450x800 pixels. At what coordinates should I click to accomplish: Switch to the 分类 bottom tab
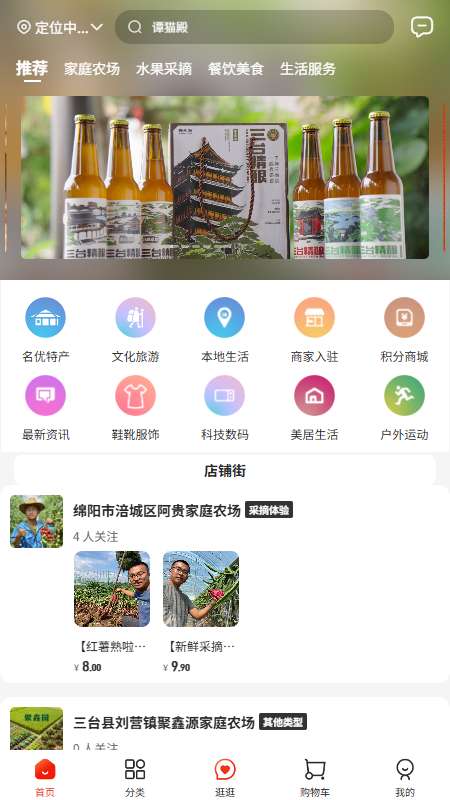click(x=135, y=778)
